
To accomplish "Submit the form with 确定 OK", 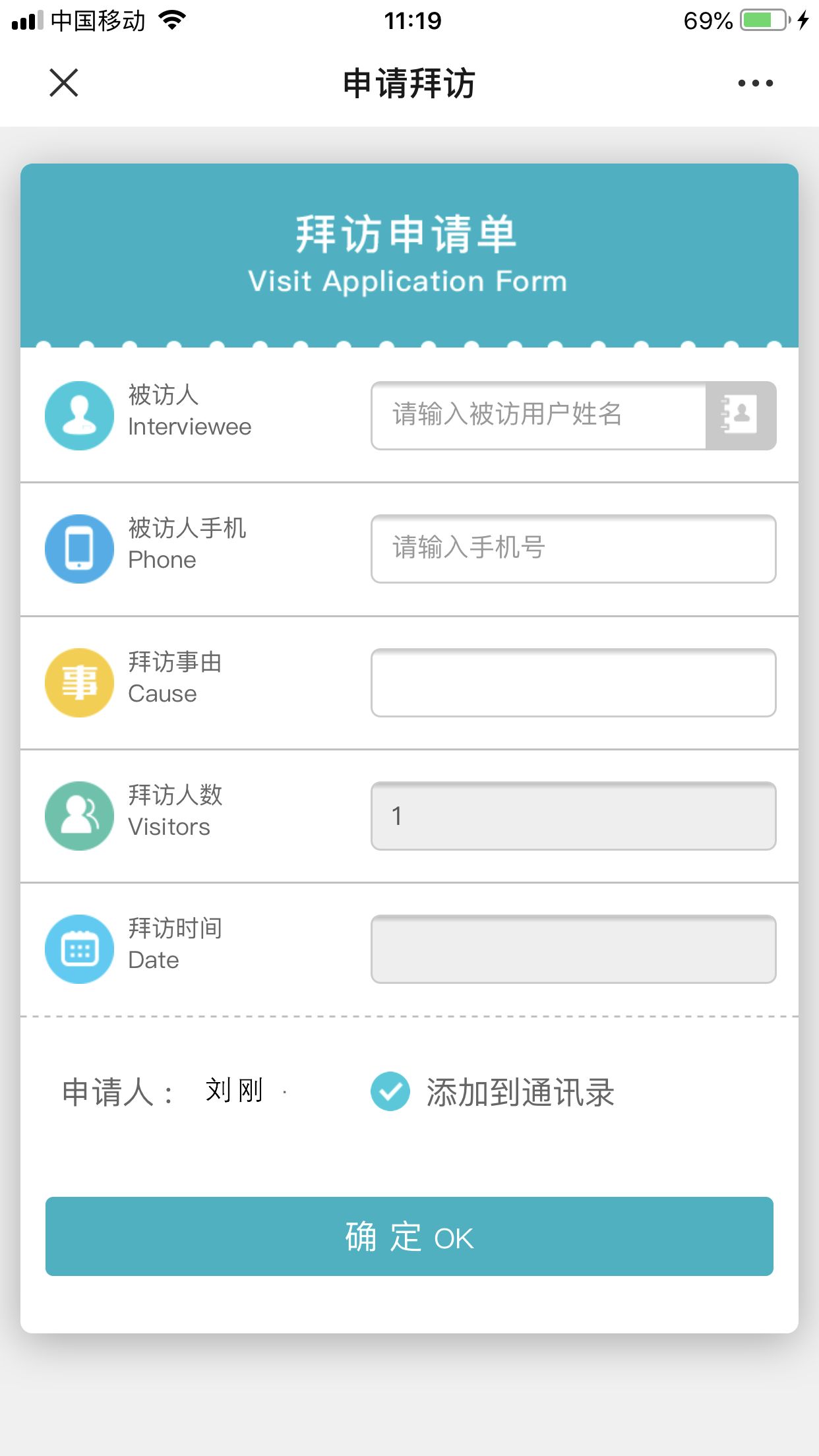I will coord(409,1236).
